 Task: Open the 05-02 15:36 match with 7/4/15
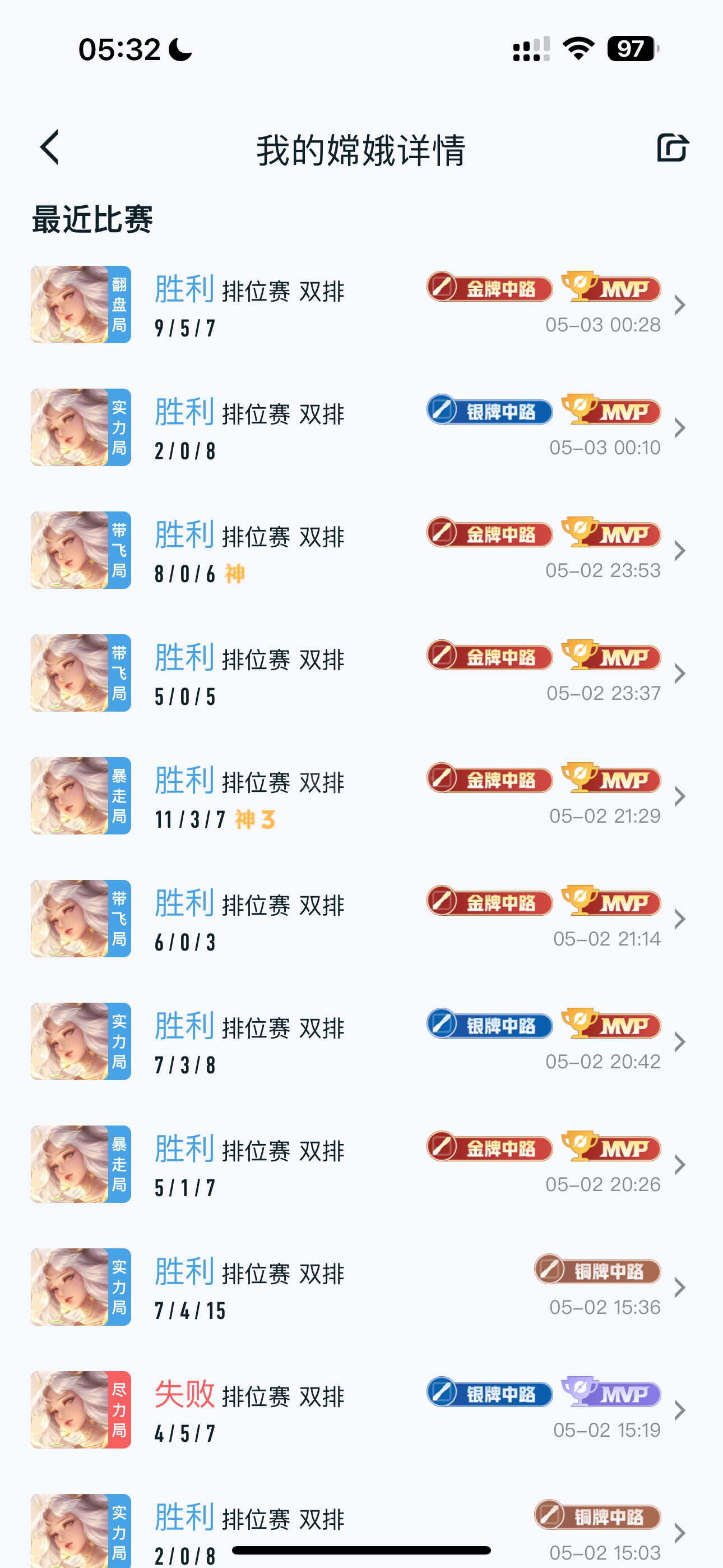pos(361,1288)
